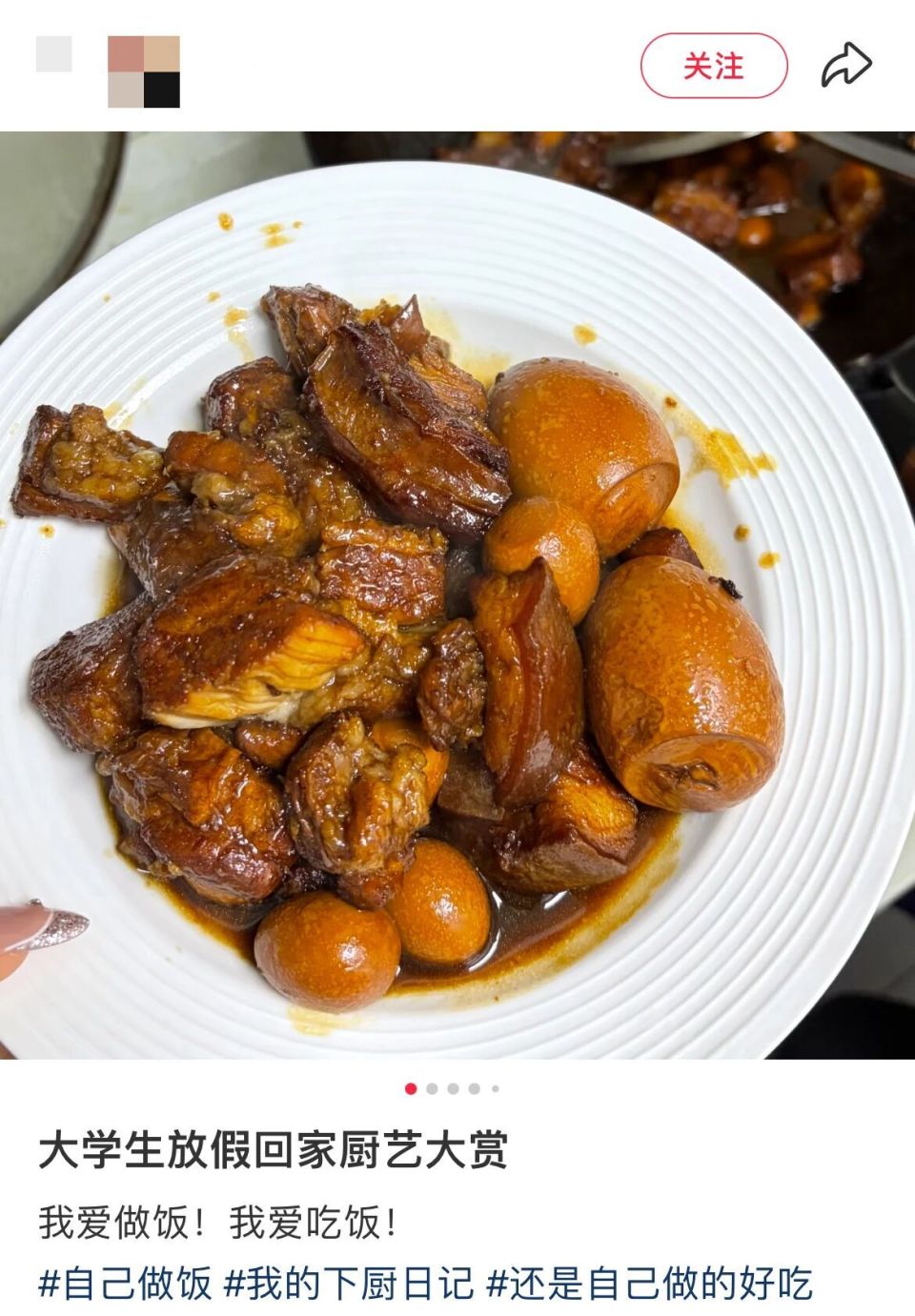915x1316 pixels.
Task: Open the #还是自己做的好吃 hashtag
Action: coord(650,1284)
